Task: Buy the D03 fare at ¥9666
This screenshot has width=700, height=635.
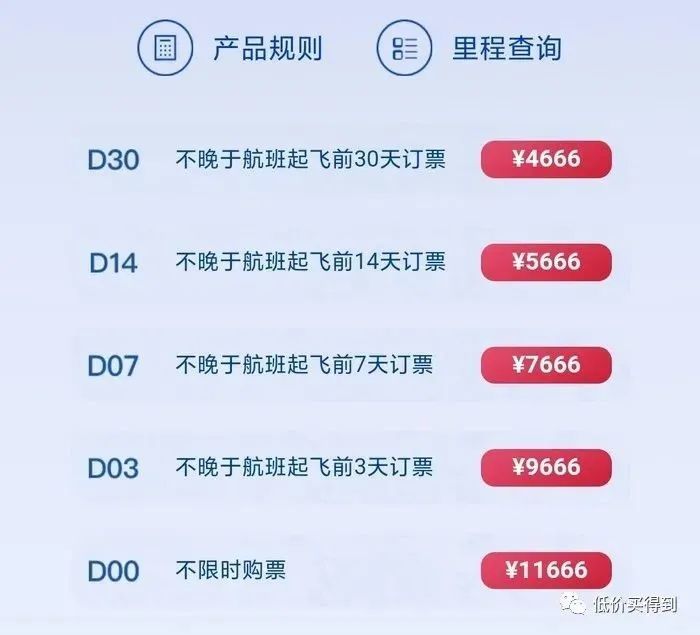Action: click(545, 468)
